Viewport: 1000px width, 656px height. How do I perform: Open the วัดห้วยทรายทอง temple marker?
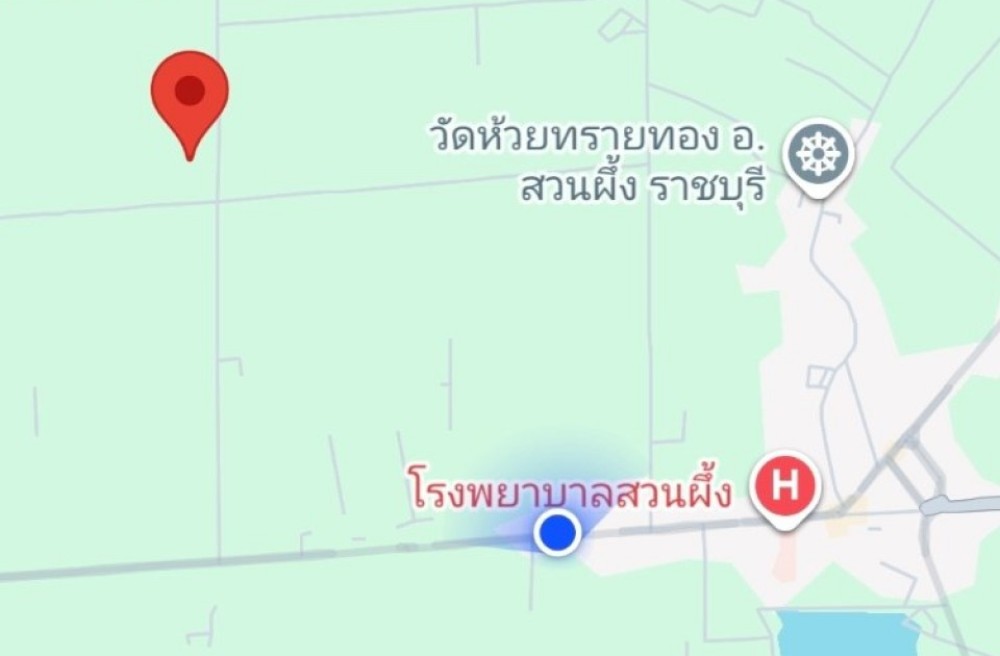click(x=819, y=157)
